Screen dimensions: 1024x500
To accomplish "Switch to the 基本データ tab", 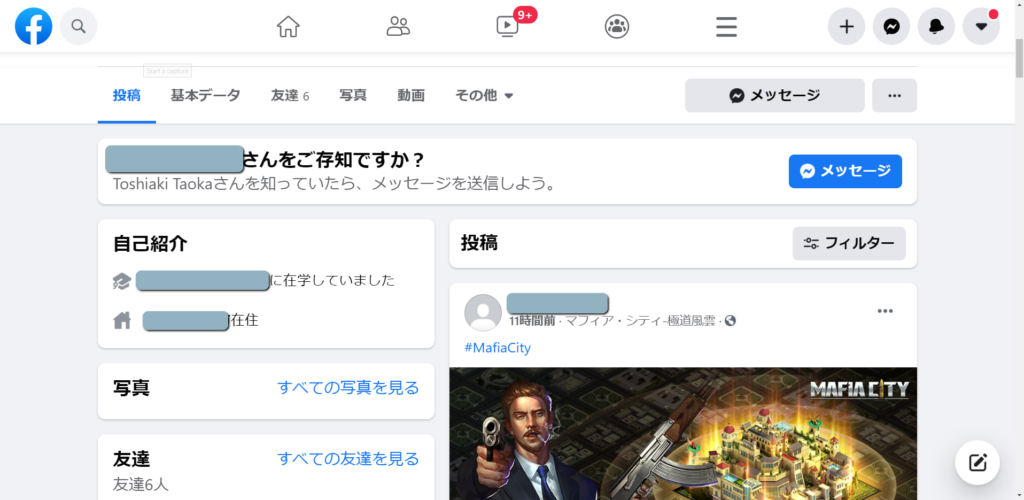I will (205, 96).
